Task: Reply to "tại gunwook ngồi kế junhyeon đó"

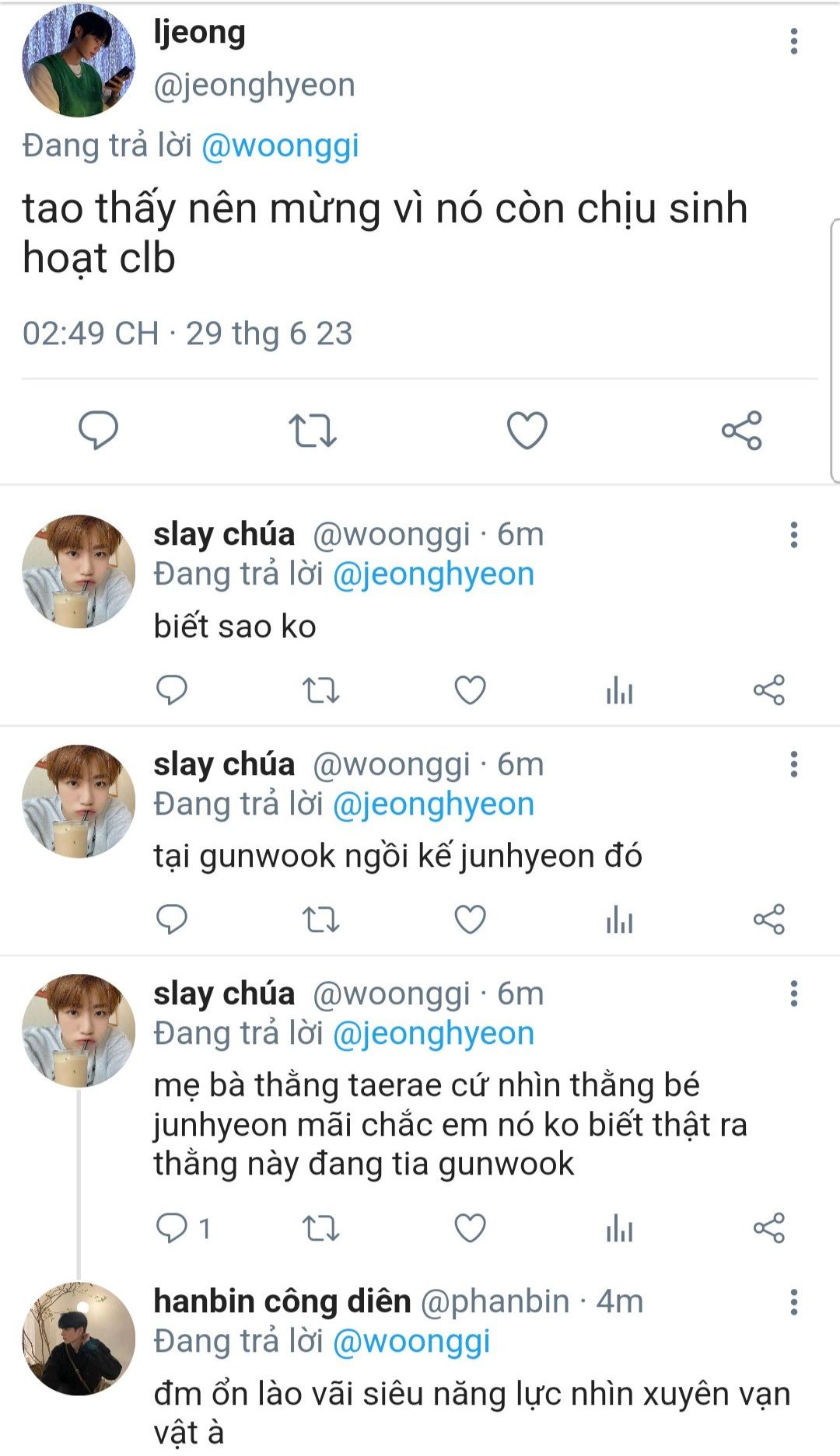Action: click(x=171, y=920)
